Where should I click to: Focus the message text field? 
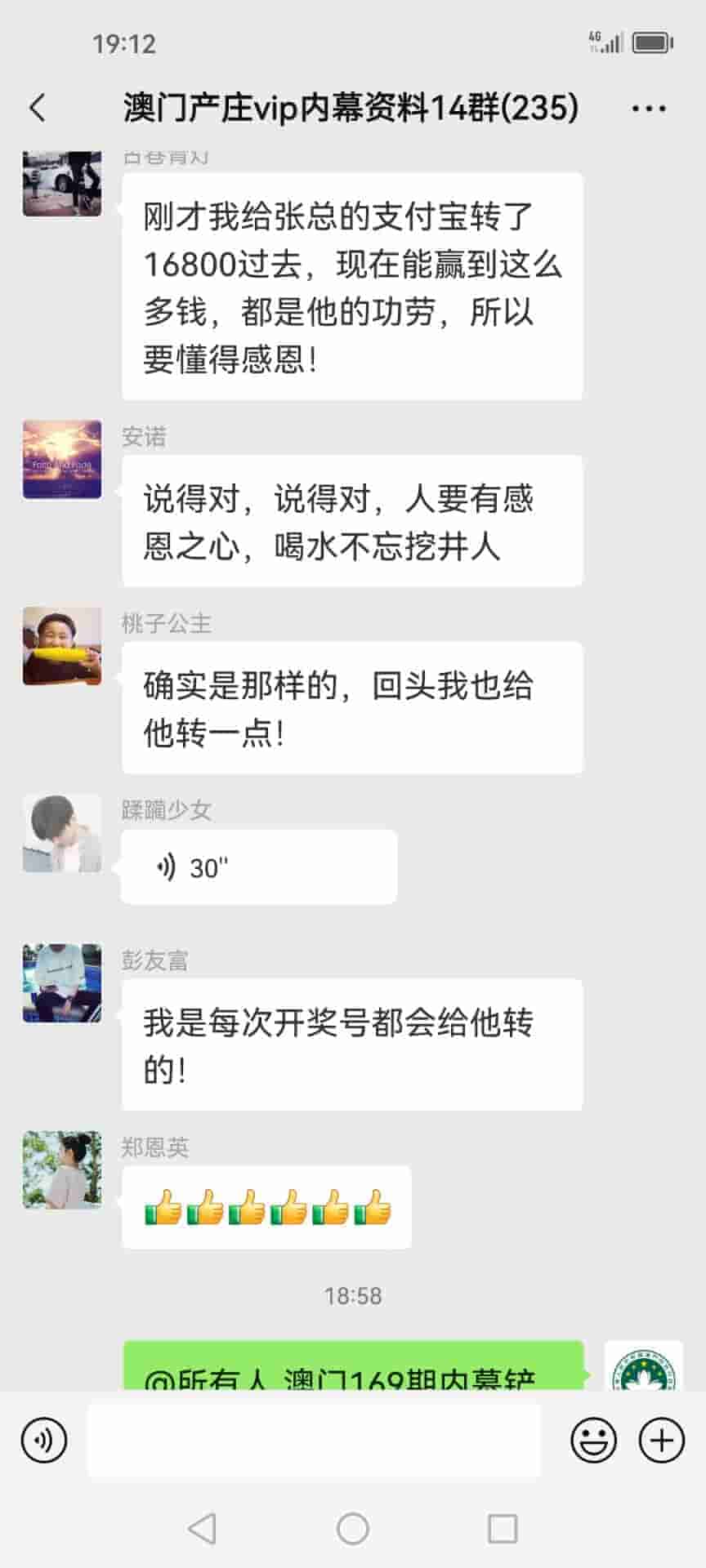coord(314,1440)
